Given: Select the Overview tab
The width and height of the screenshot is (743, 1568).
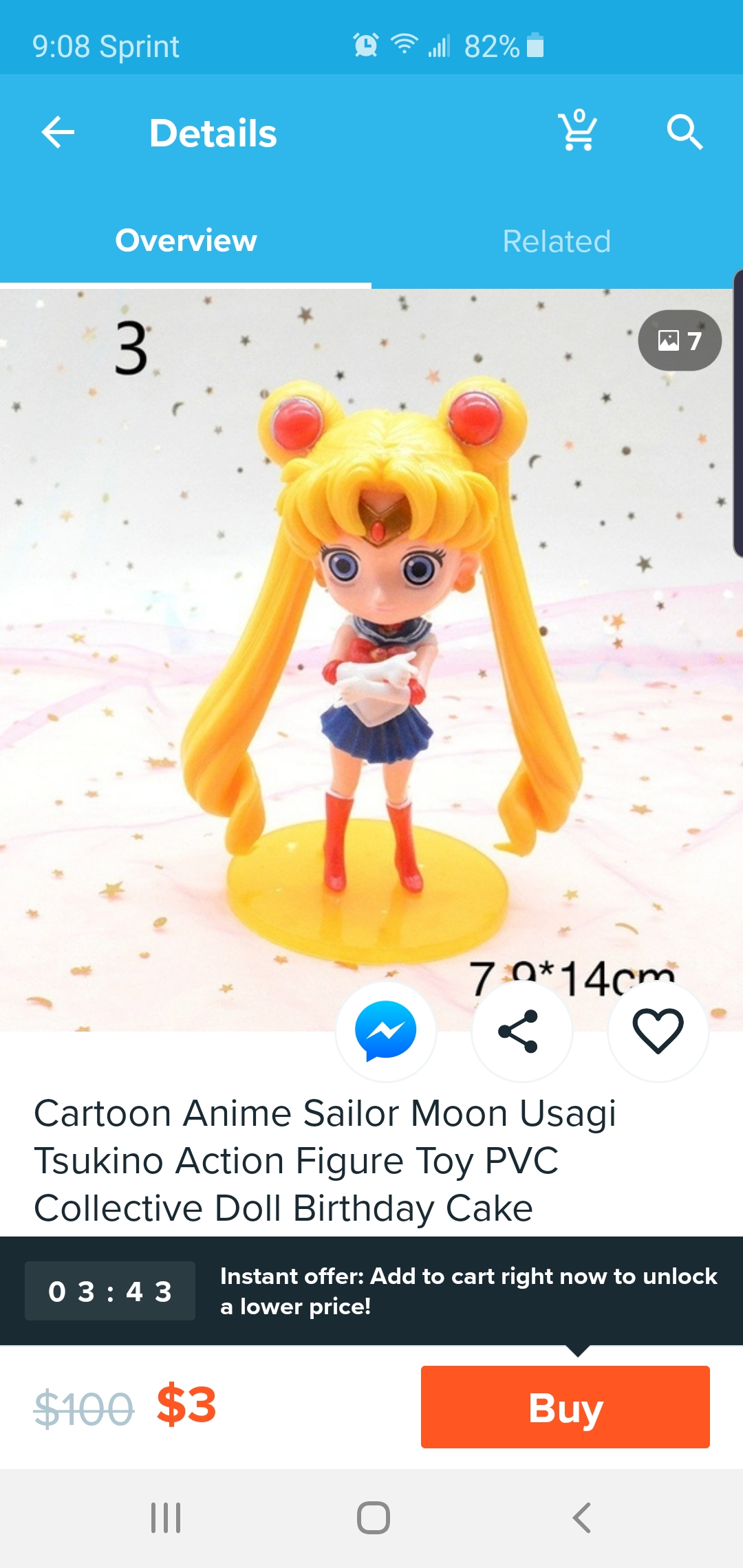Looking at the screenshot, I should coord(186,241).
